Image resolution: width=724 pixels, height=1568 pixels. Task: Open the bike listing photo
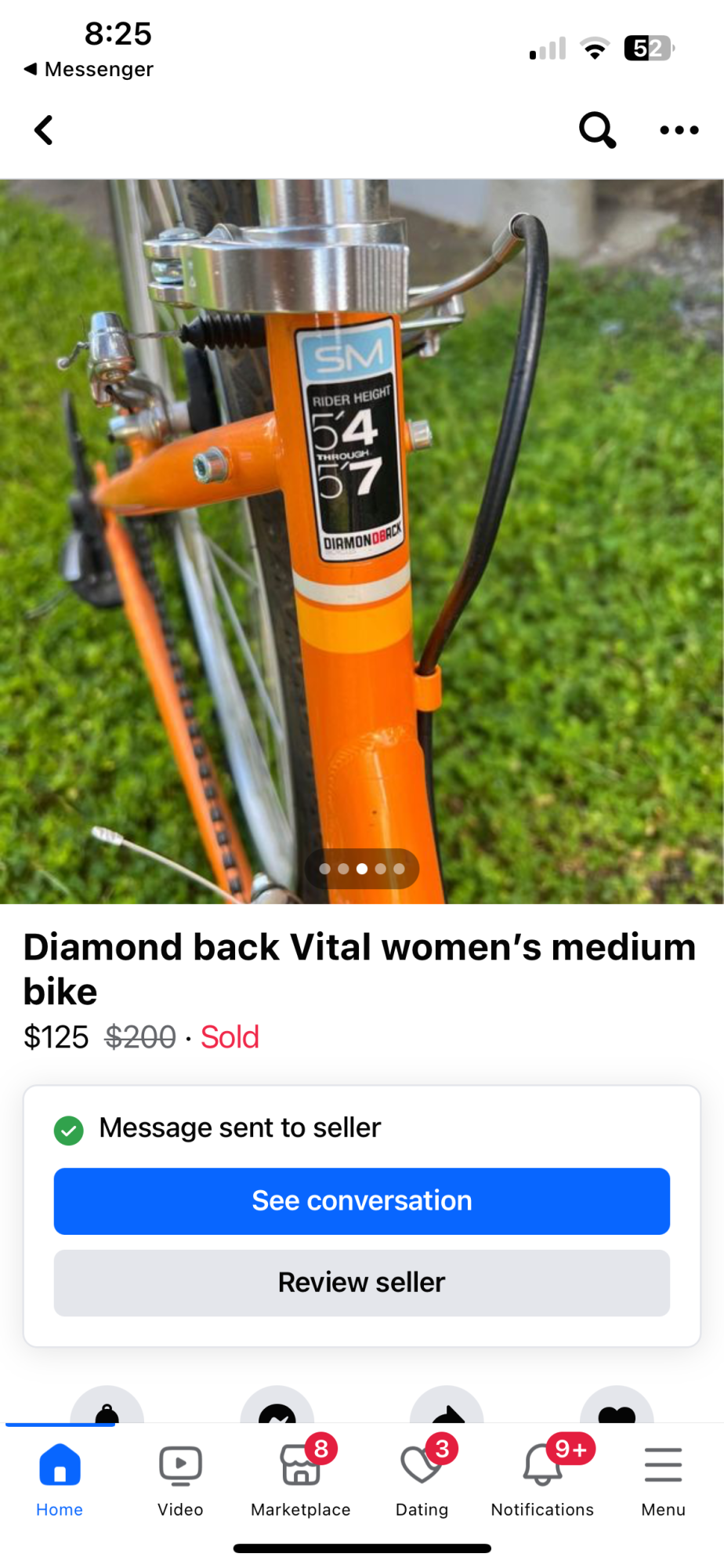[361, 541]
